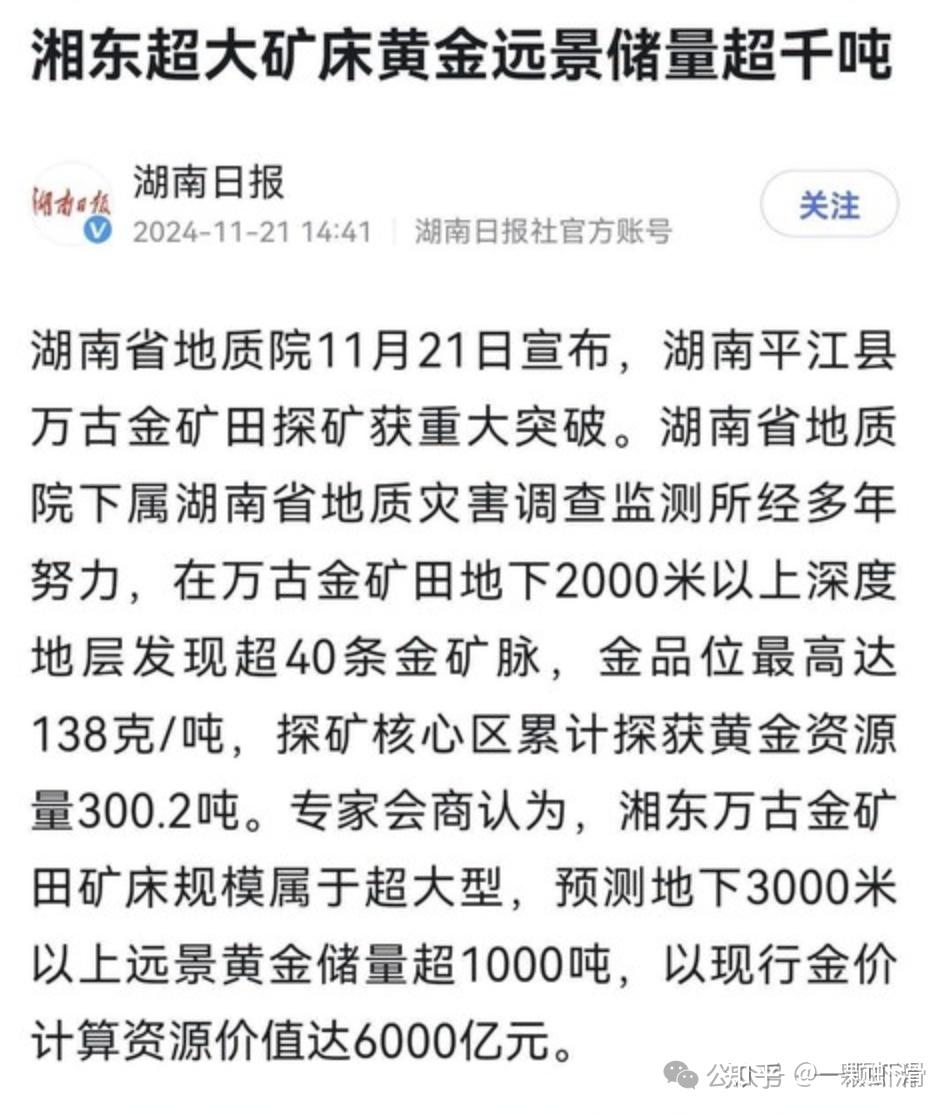Viewport: 950px width, 1114px height.
Task: Click the WeChat icon in the watermark
Action: (679, 1073)
